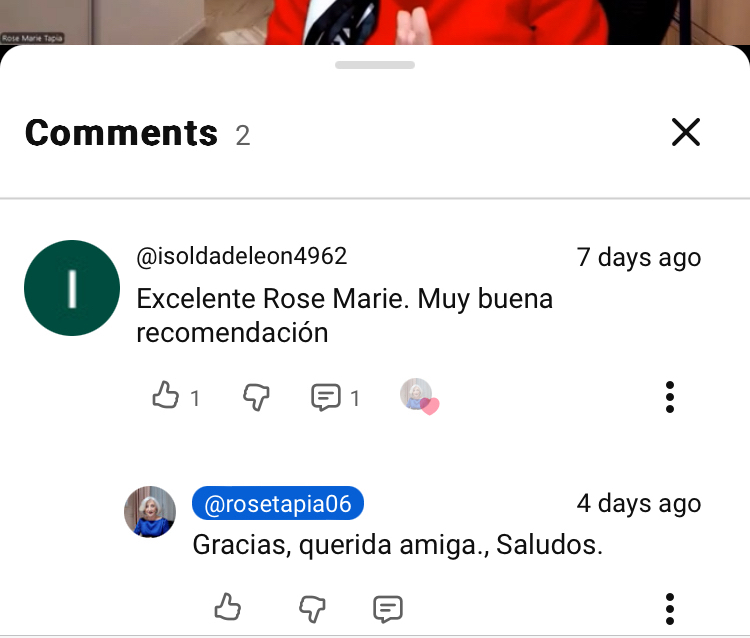Open more options for @rosetapia06's reply
The width and height of the screenshot is (750, 638).
pyautogui.click(x=670, y=607)
